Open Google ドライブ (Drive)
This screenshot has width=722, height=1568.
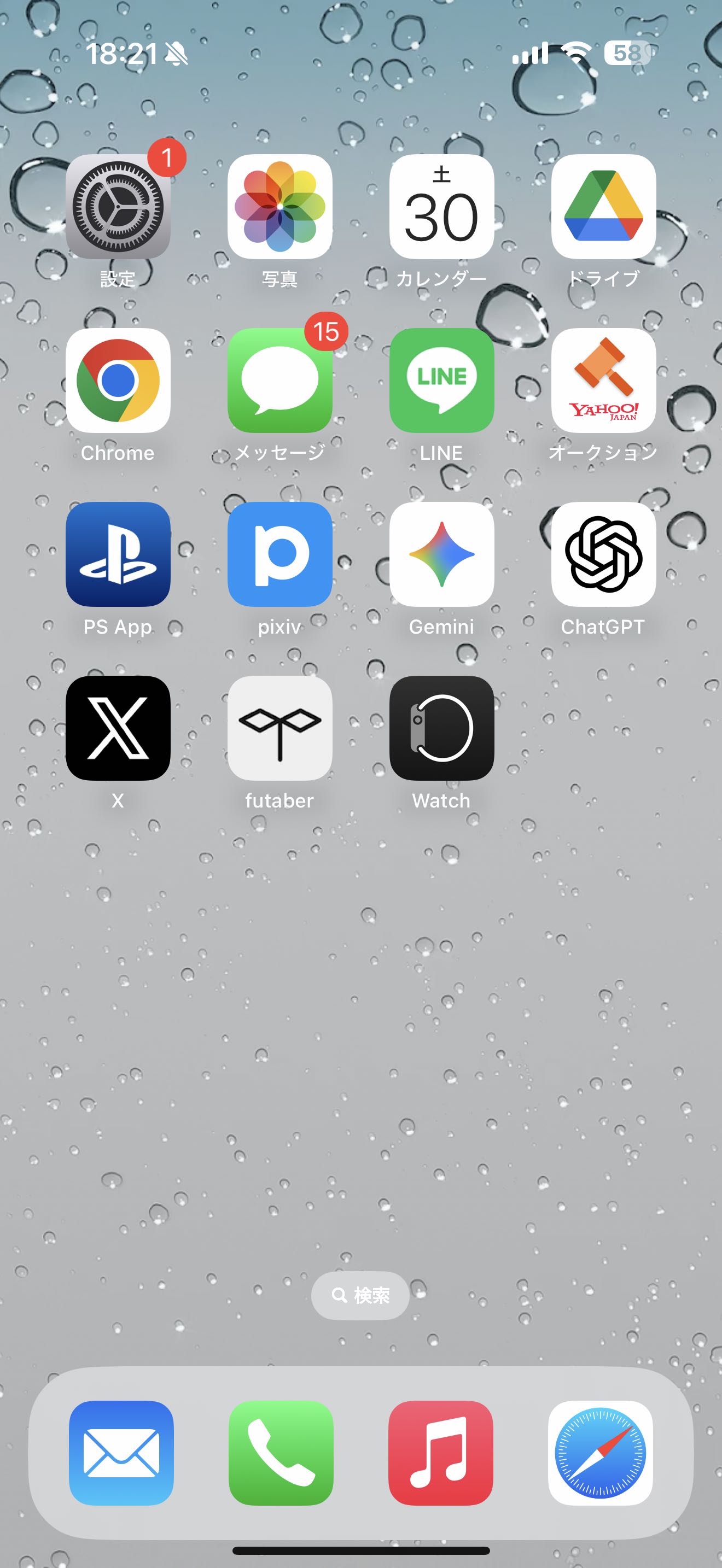[603, 207]
